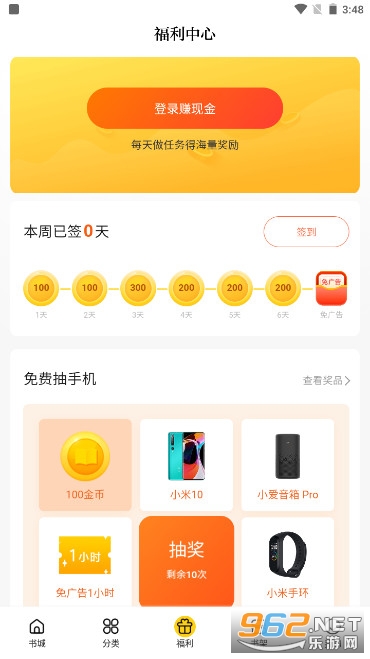Switch to the 分类 tab

[x=111, y=633]
